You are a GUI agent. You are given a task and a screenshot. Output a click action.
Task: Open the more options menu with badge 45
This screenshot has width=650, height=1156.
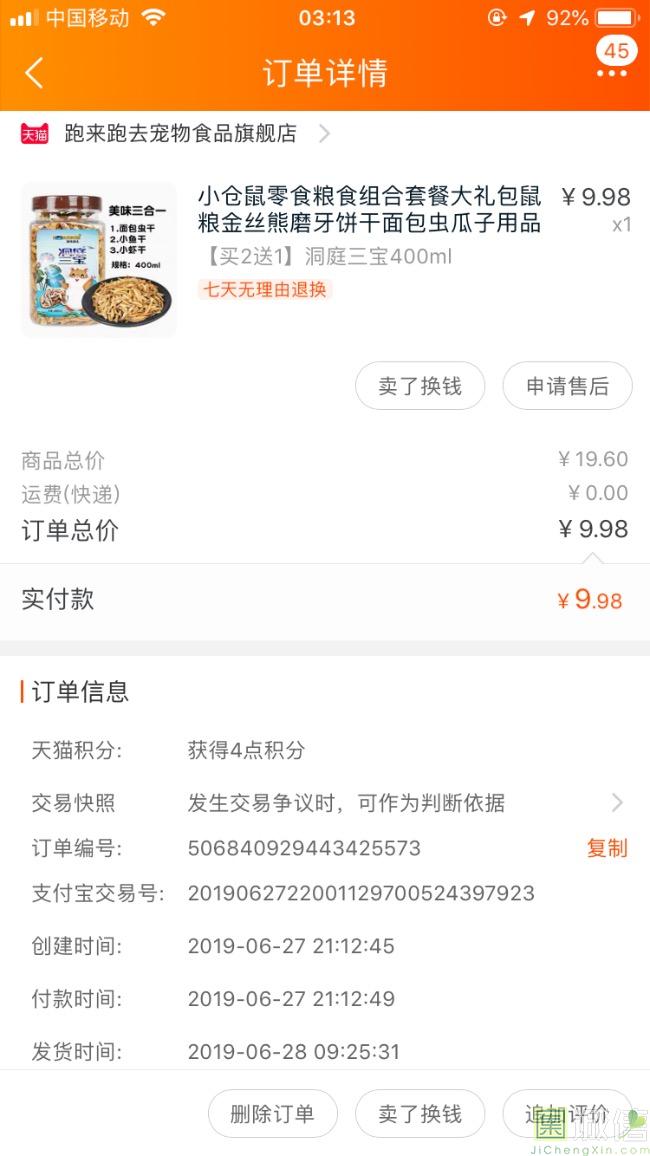tap(612, 72)
